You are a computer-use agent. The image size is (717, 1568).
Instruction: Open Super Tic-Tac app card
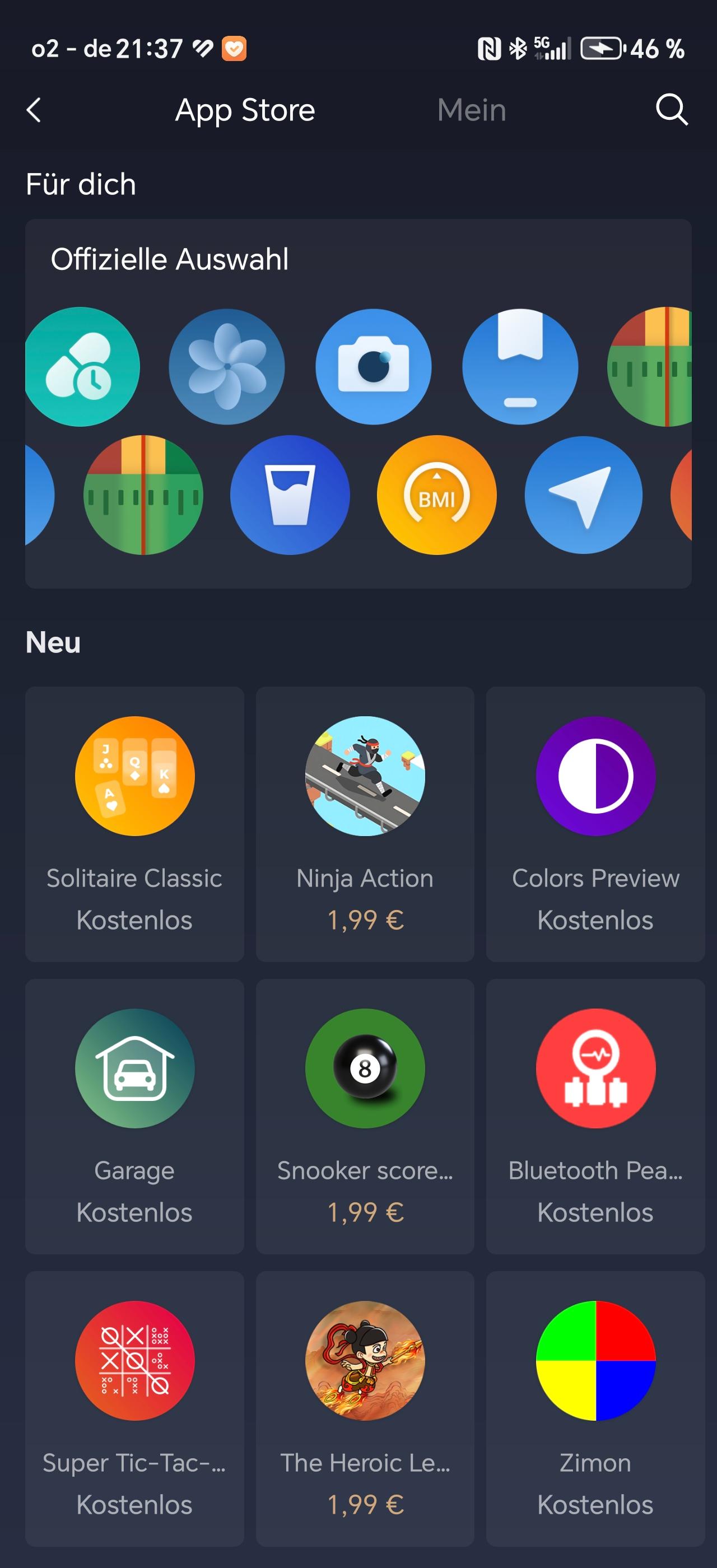click(134, 1408)
